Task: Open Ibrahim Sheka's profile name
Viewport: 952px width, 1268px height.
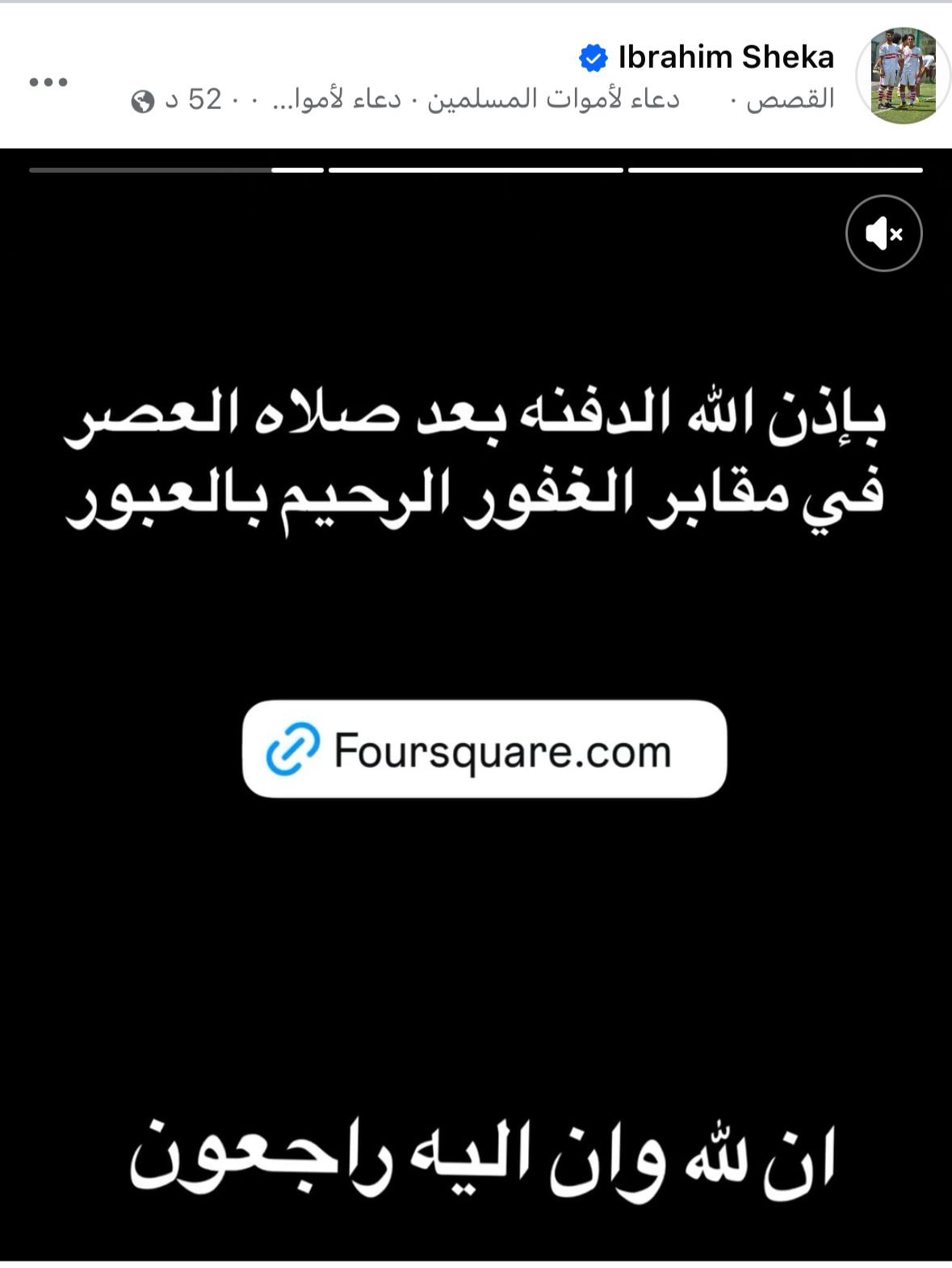Action: click(x=724, y=56)
